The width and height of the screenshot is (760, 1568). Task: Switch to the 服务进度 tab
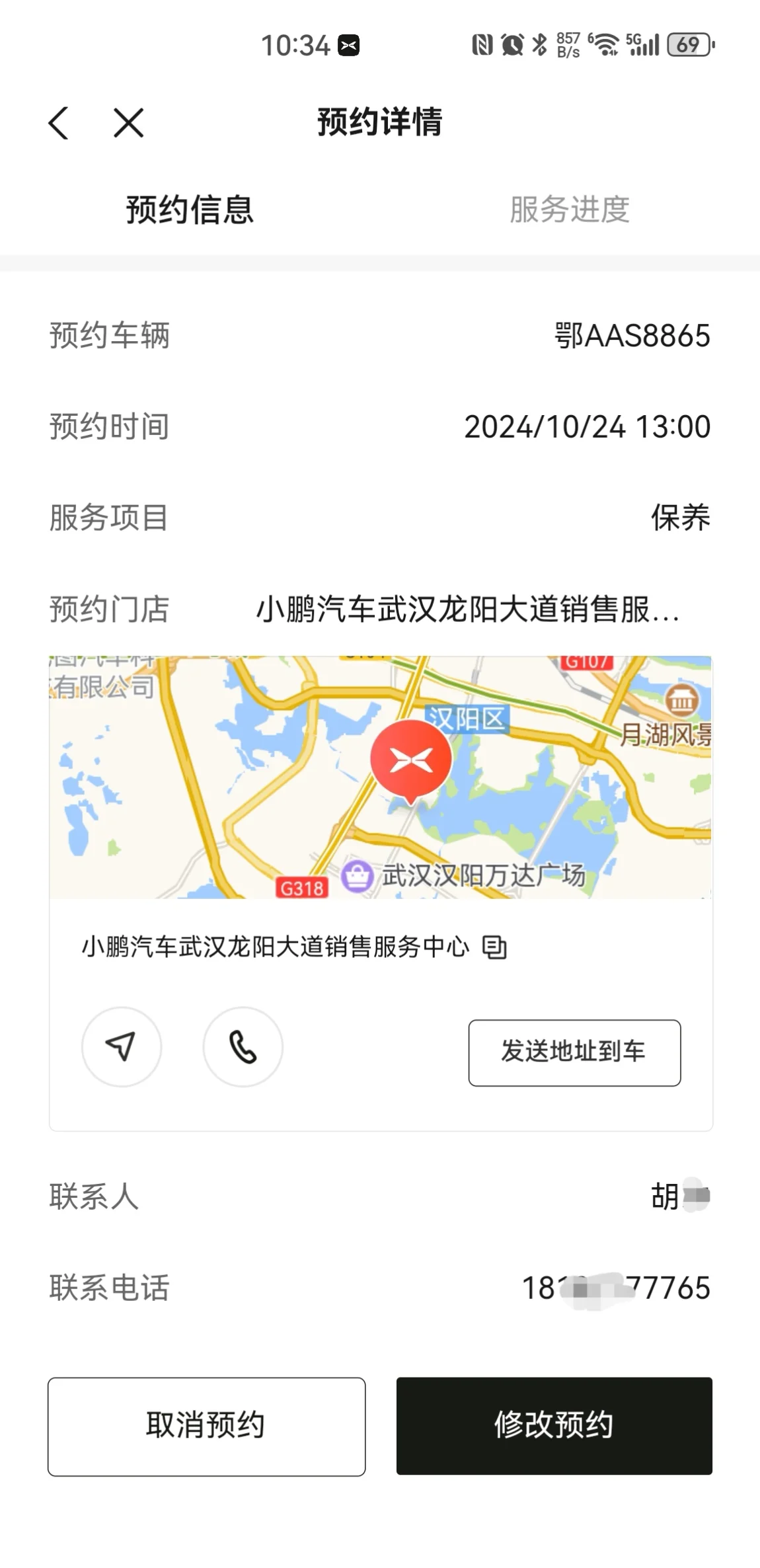570,210
